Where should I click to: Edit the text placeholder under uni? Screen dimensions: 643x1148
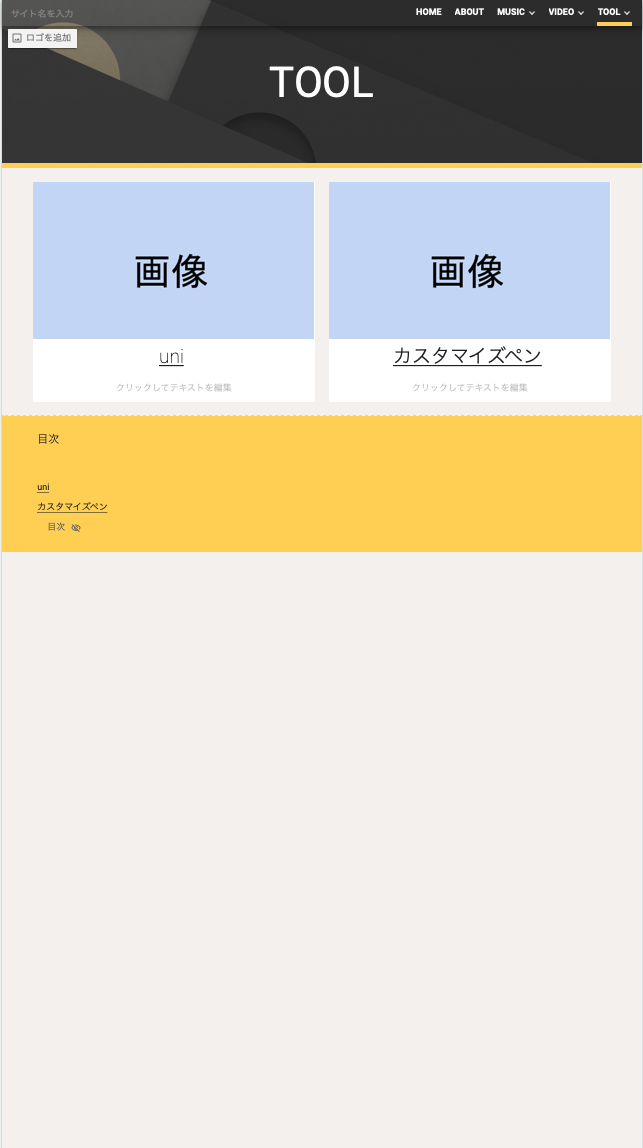[x=173, y=387]
